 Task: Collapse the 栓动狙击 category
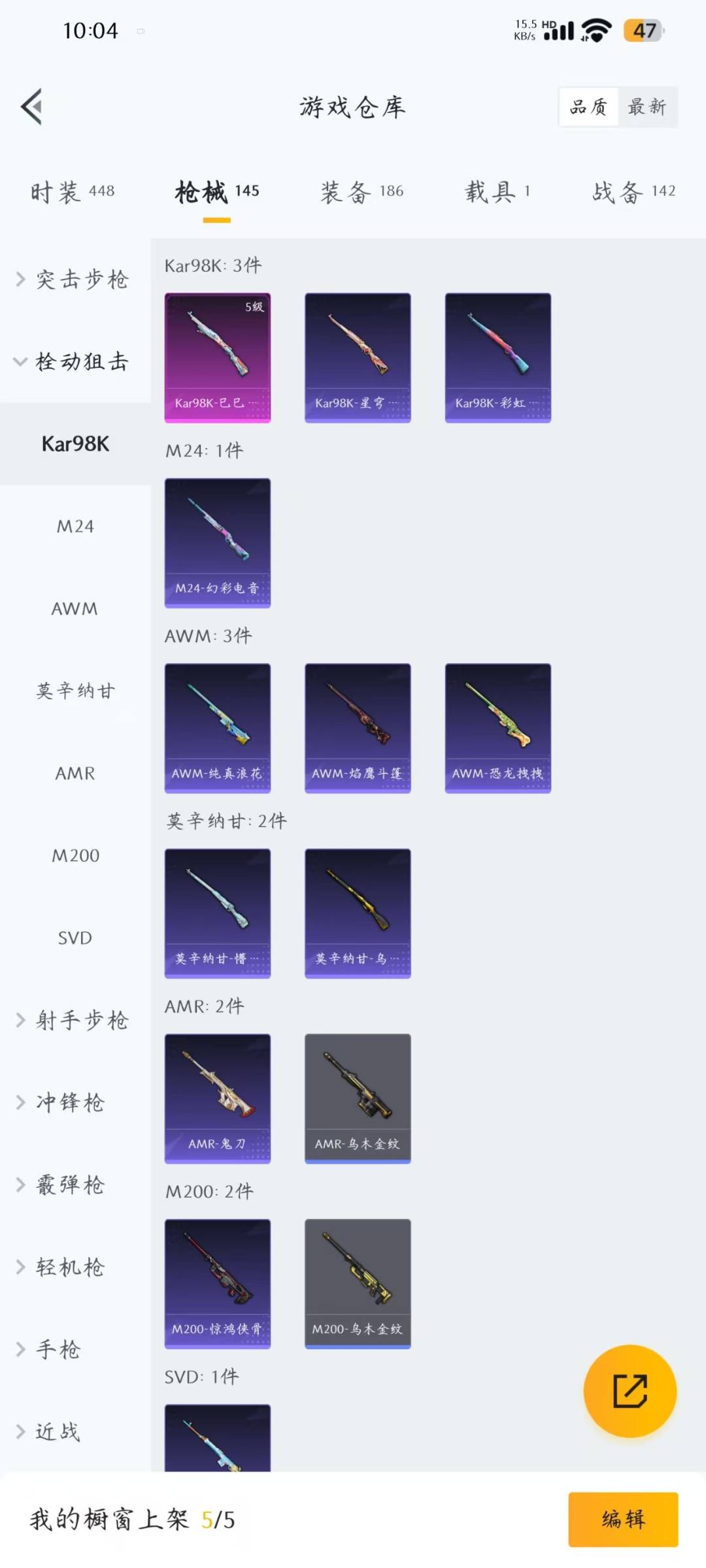[73, 361]
